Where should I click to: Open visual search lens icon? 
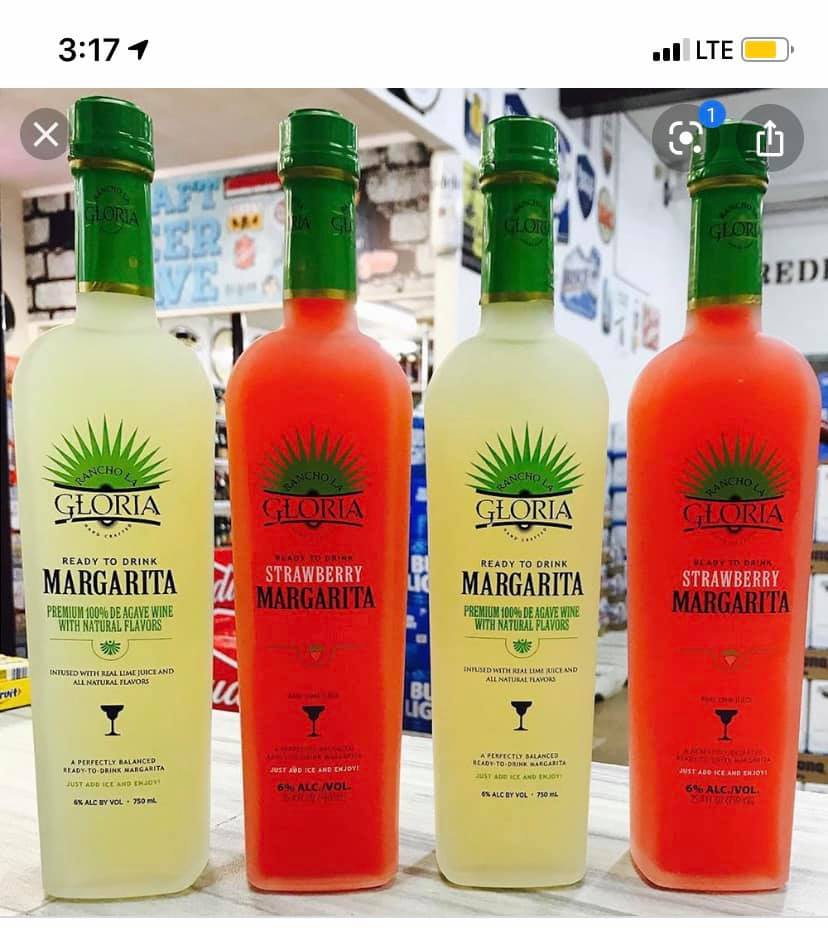click(686, 138)
